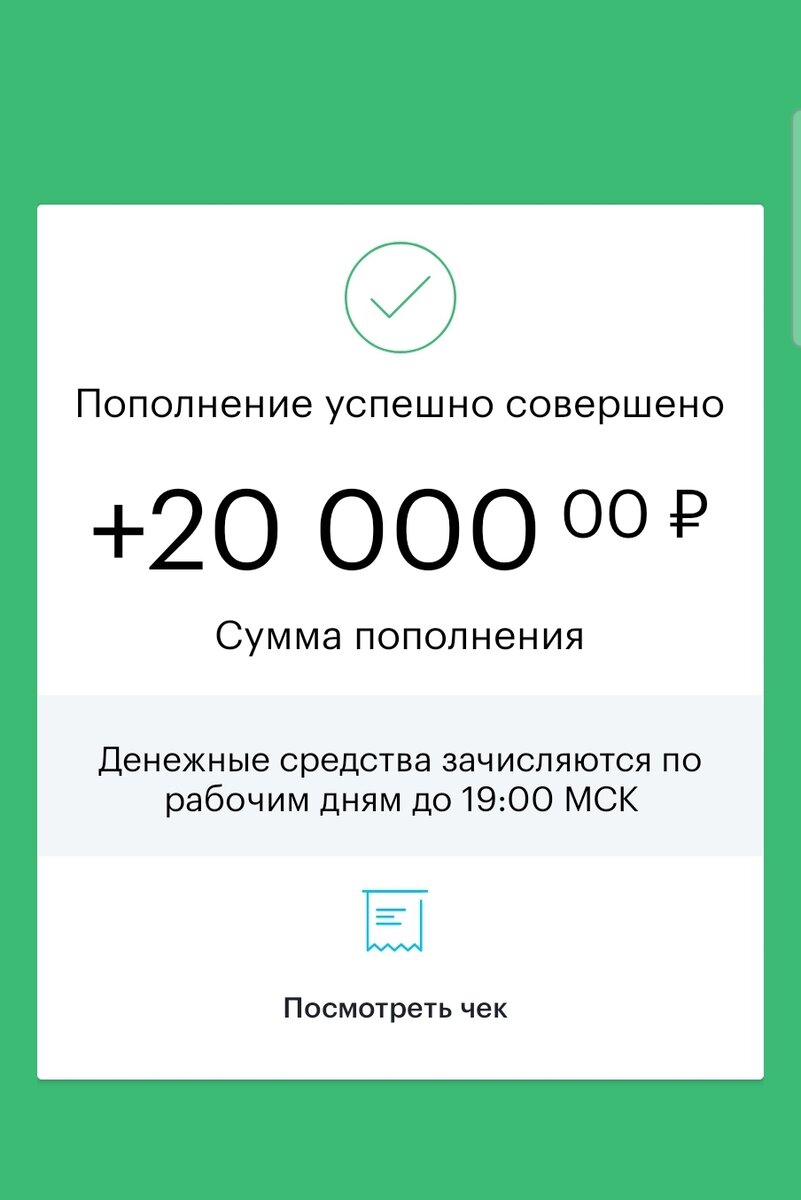Open the receipt via Посмотреть чек
The height and width of the screenshot is (1200, 801).
(397, 1008)
